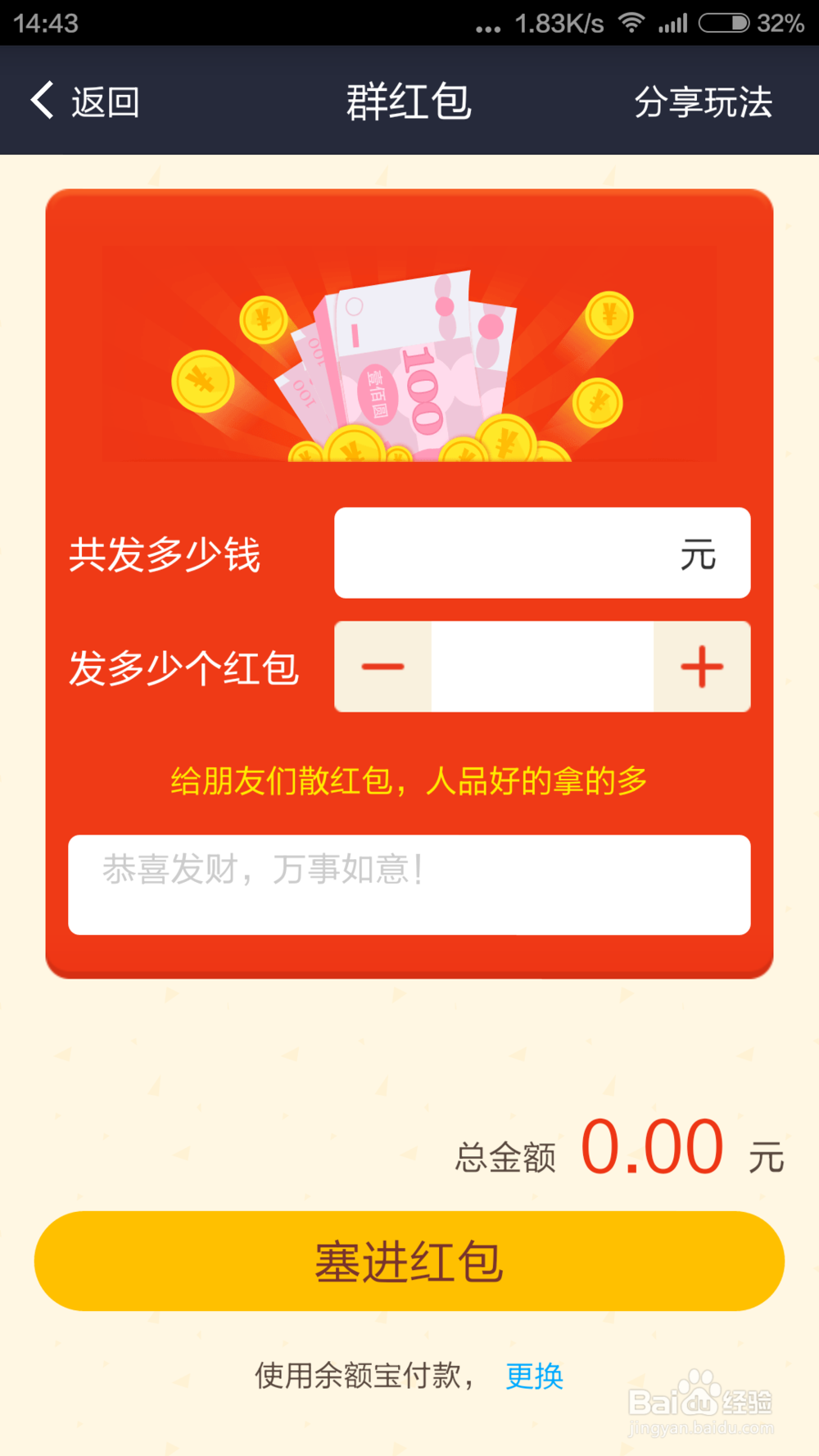Tap the greeting field showing 恭喜发财，万事如意

point(409,885)
